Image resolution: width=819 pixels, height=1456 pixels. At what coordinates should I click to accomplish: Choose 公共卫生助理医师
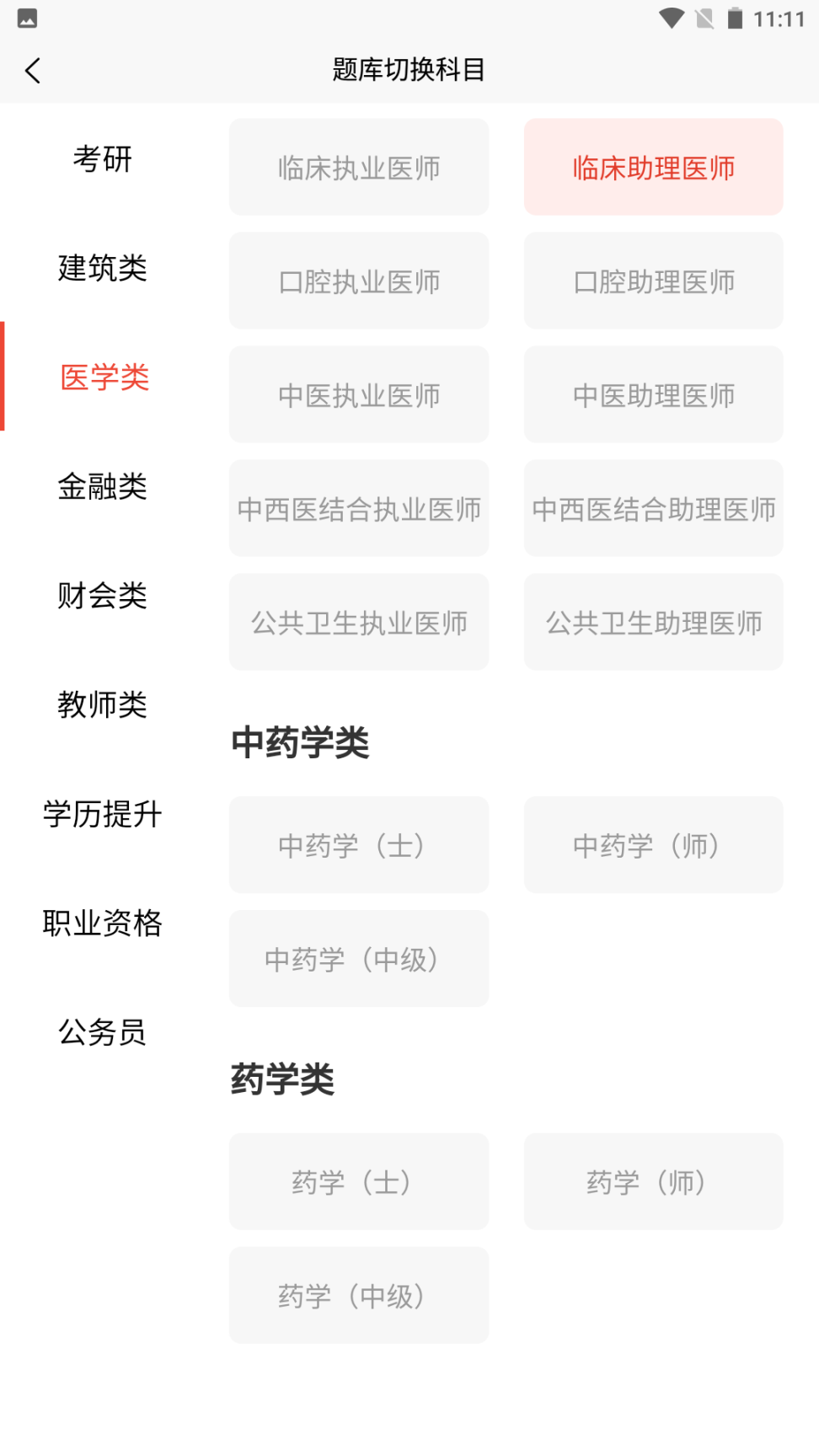(x=654, y=622)
